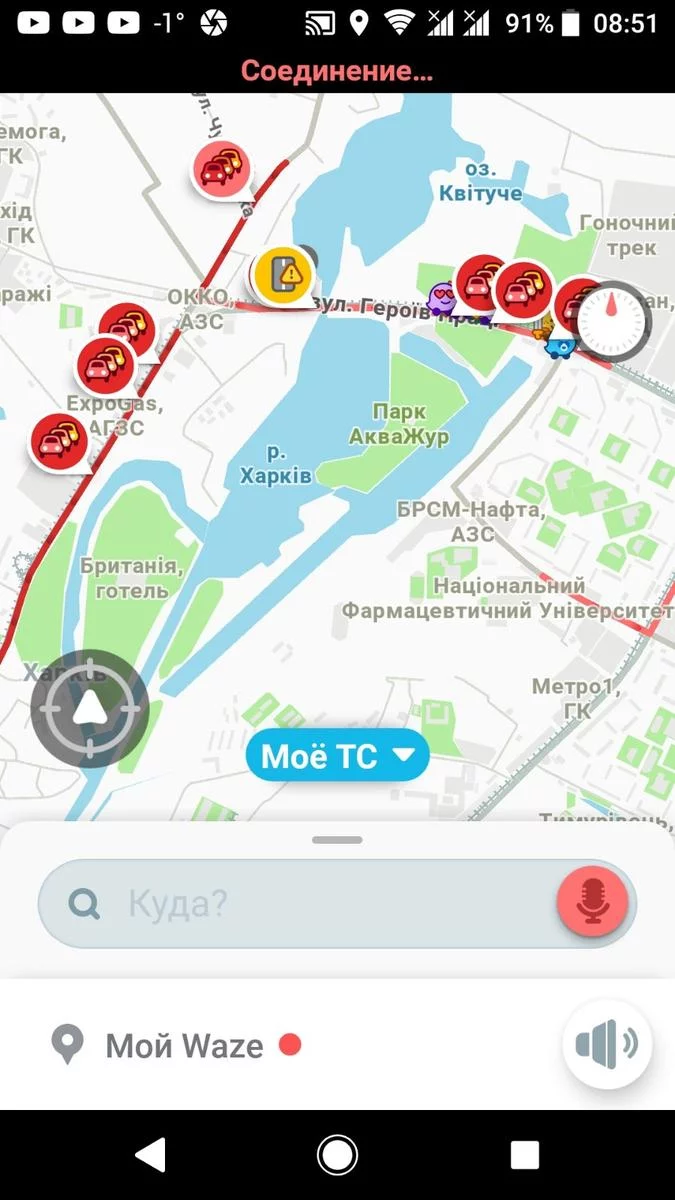Go back with the system back button
This screenshot has height=1200, width=675.
coord(150,1155)
